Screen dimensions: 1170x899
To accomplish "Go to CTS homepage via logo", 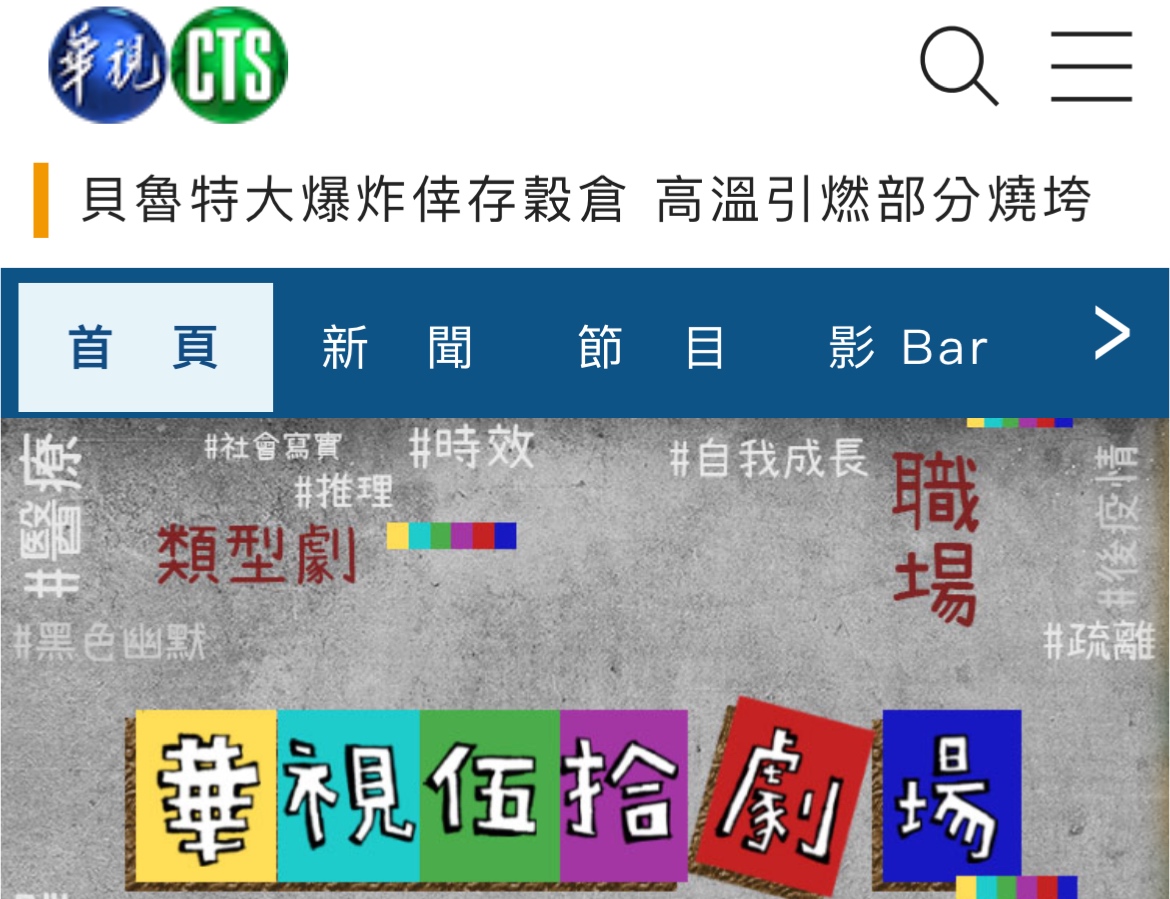I will (168, 65).
